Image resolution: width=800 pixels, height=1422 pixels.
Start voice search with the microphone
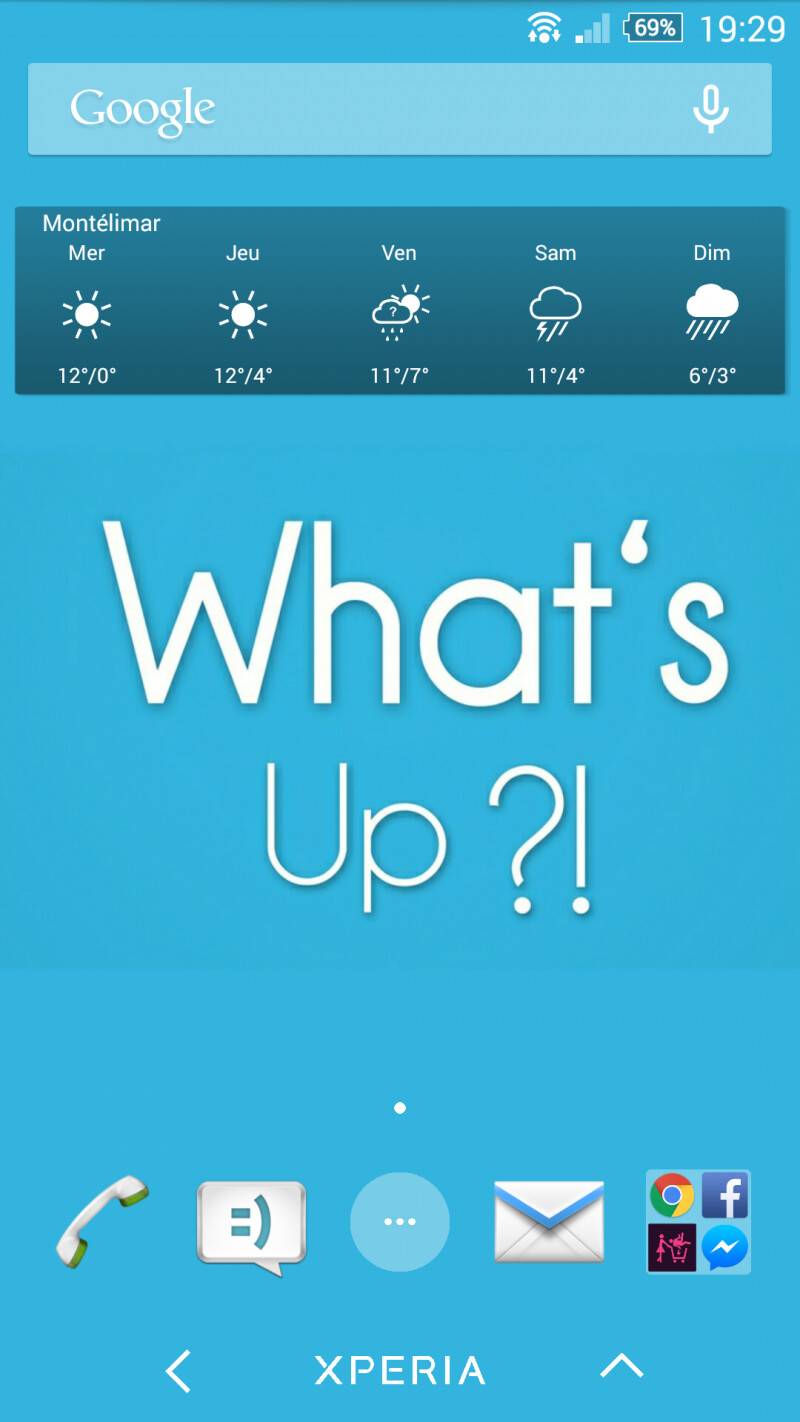(x=710, y=109)
